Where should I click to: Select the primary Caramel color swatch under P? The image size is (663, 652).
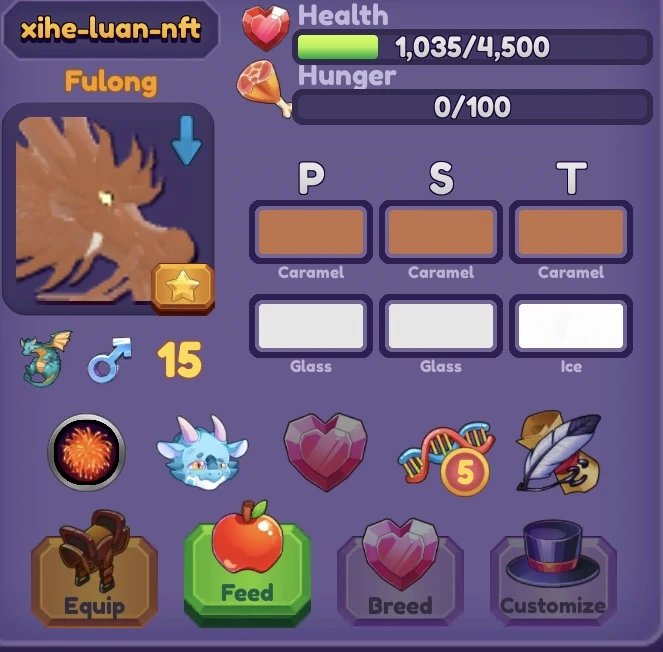pyautogui.click(x=311, y=232)
